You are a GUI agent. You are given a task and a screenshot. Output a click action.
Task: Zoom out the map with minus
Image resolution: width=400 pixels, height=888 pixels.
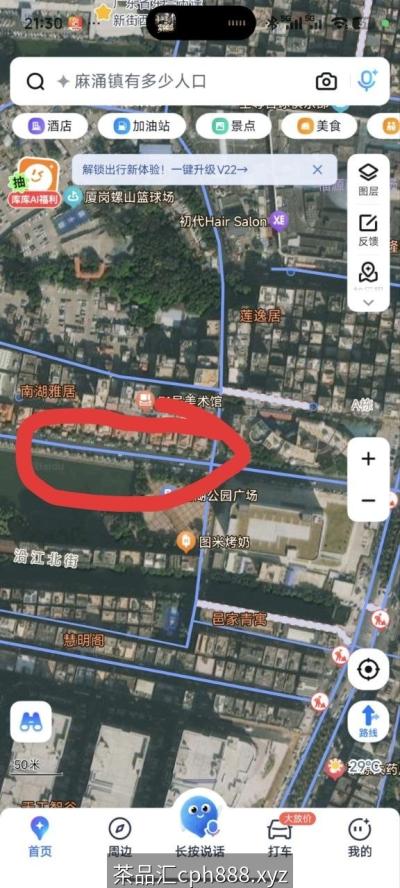tap(368, 500)
